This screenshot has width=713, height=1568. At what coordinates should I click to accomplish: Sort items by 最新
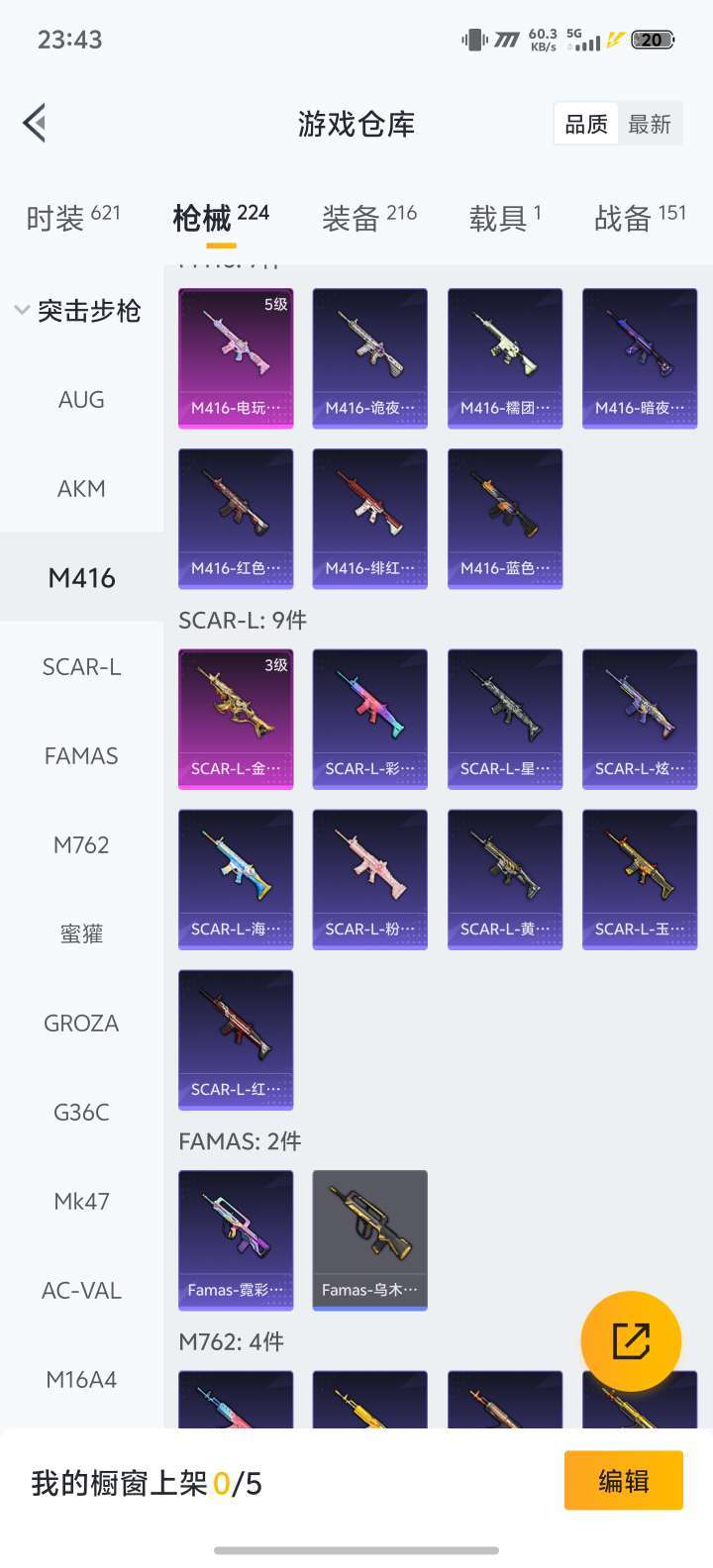click(650, 125)
